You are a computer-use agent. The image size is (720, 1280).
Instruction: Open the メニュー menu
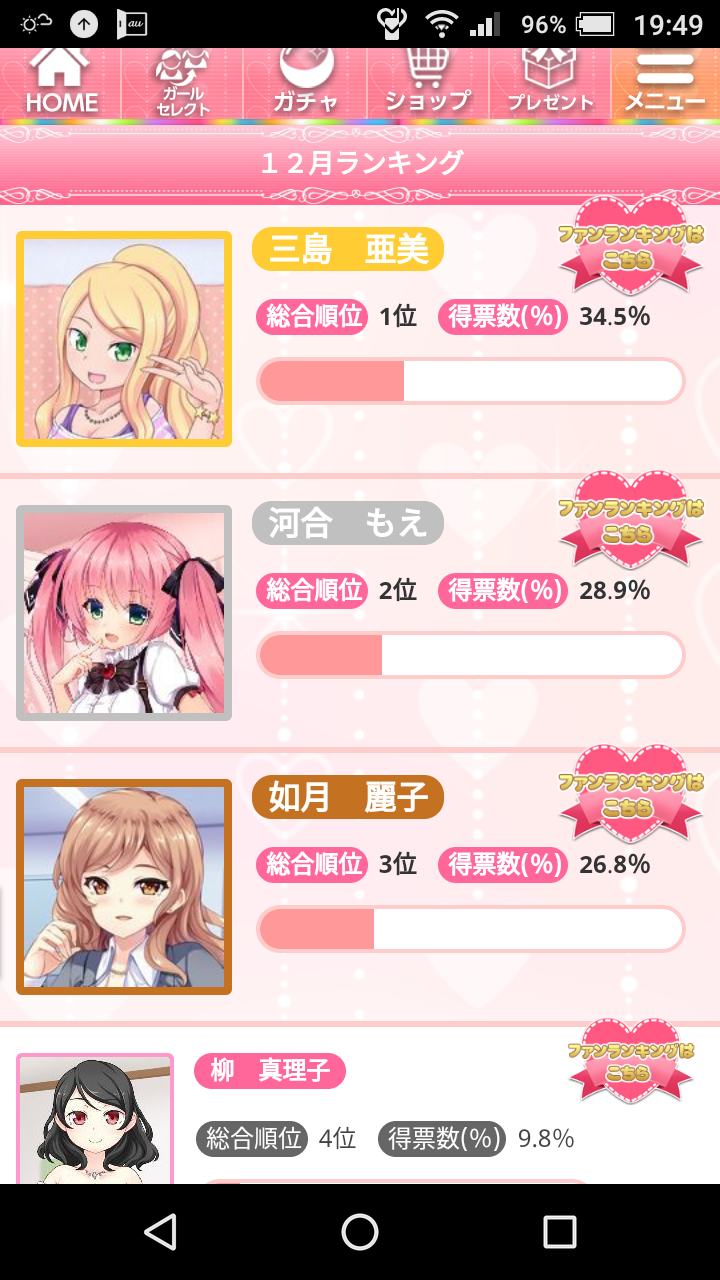665,84
